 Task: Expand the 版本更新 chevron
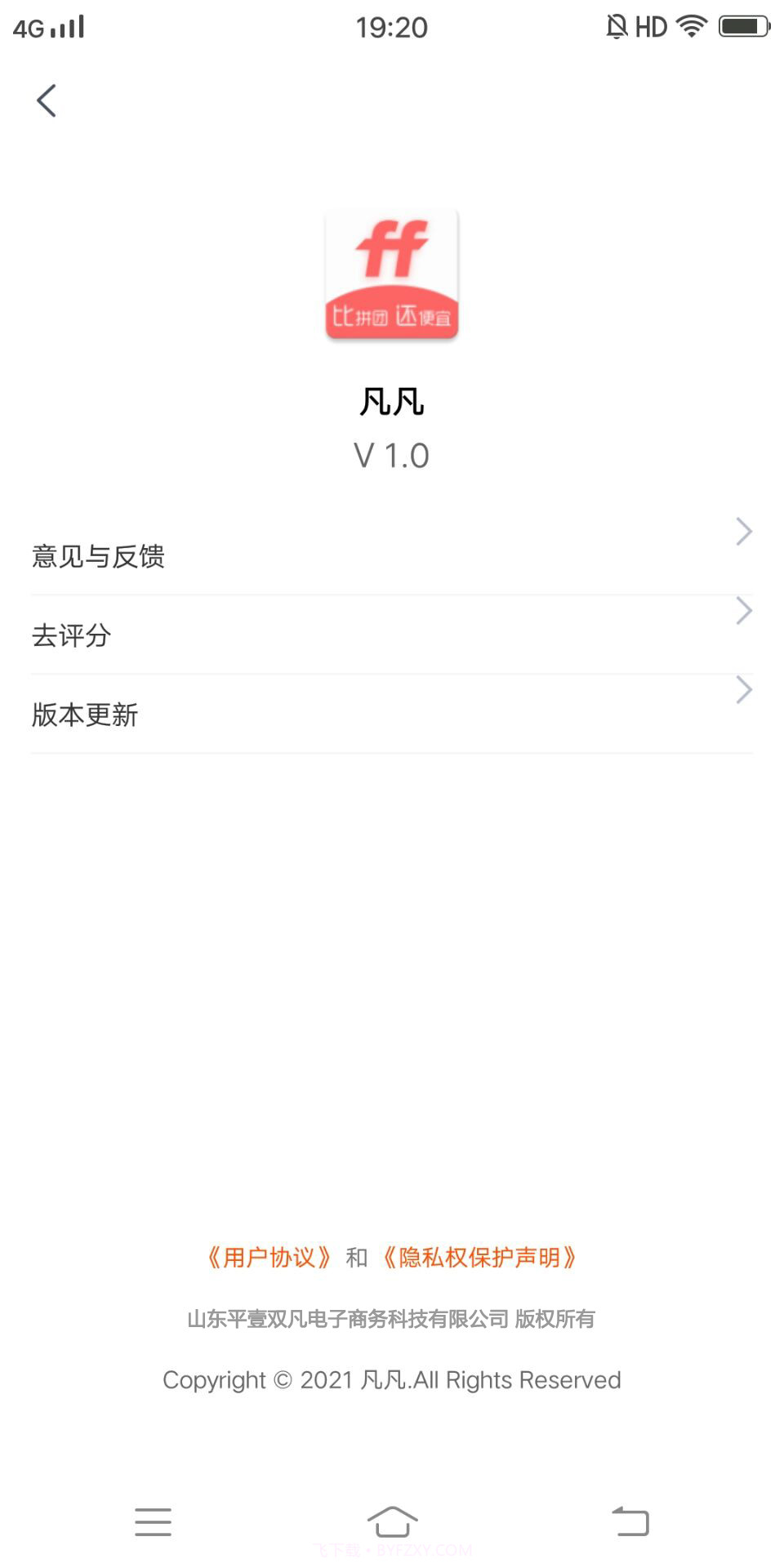[742, 689]
